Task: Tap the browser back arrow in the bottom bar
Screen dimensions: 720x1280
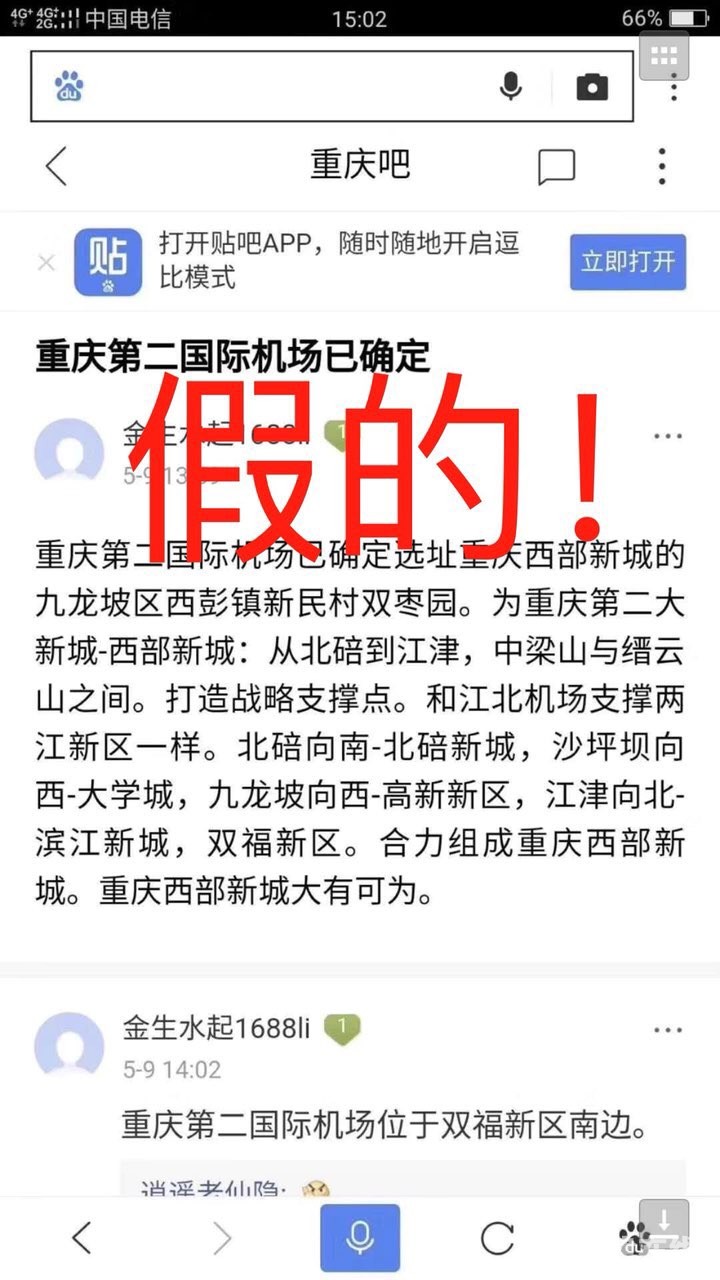Action: click(82, 1238)
